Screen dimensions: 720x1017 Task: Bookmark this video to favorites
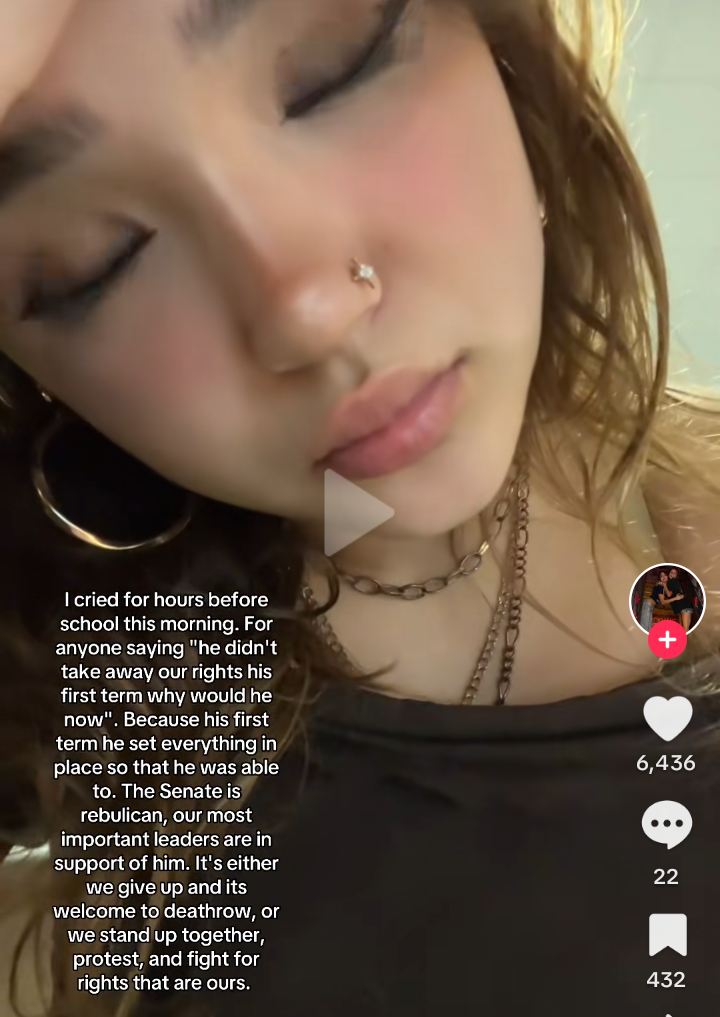tap(667, 935)
